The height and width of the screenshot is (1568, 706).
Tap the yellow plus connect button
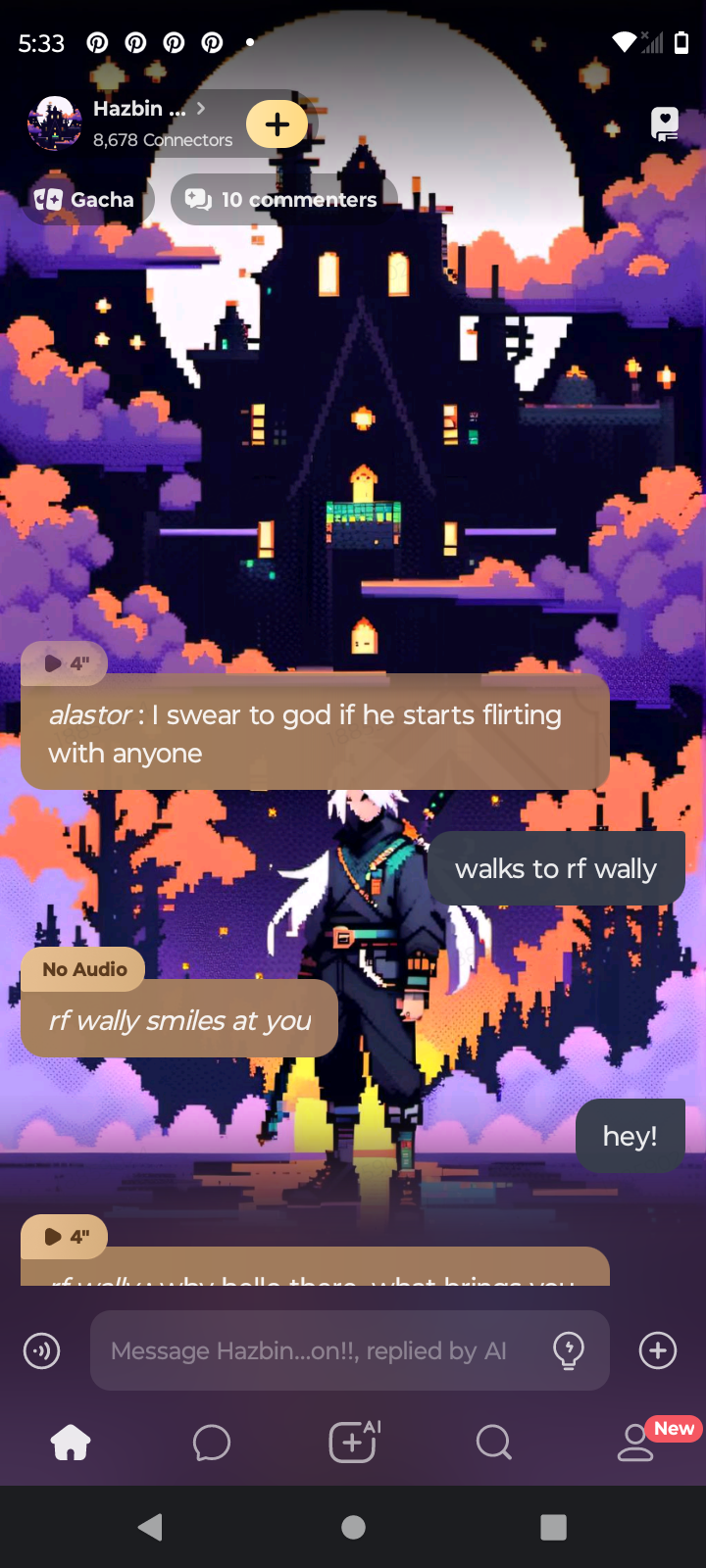pos(277,124)
